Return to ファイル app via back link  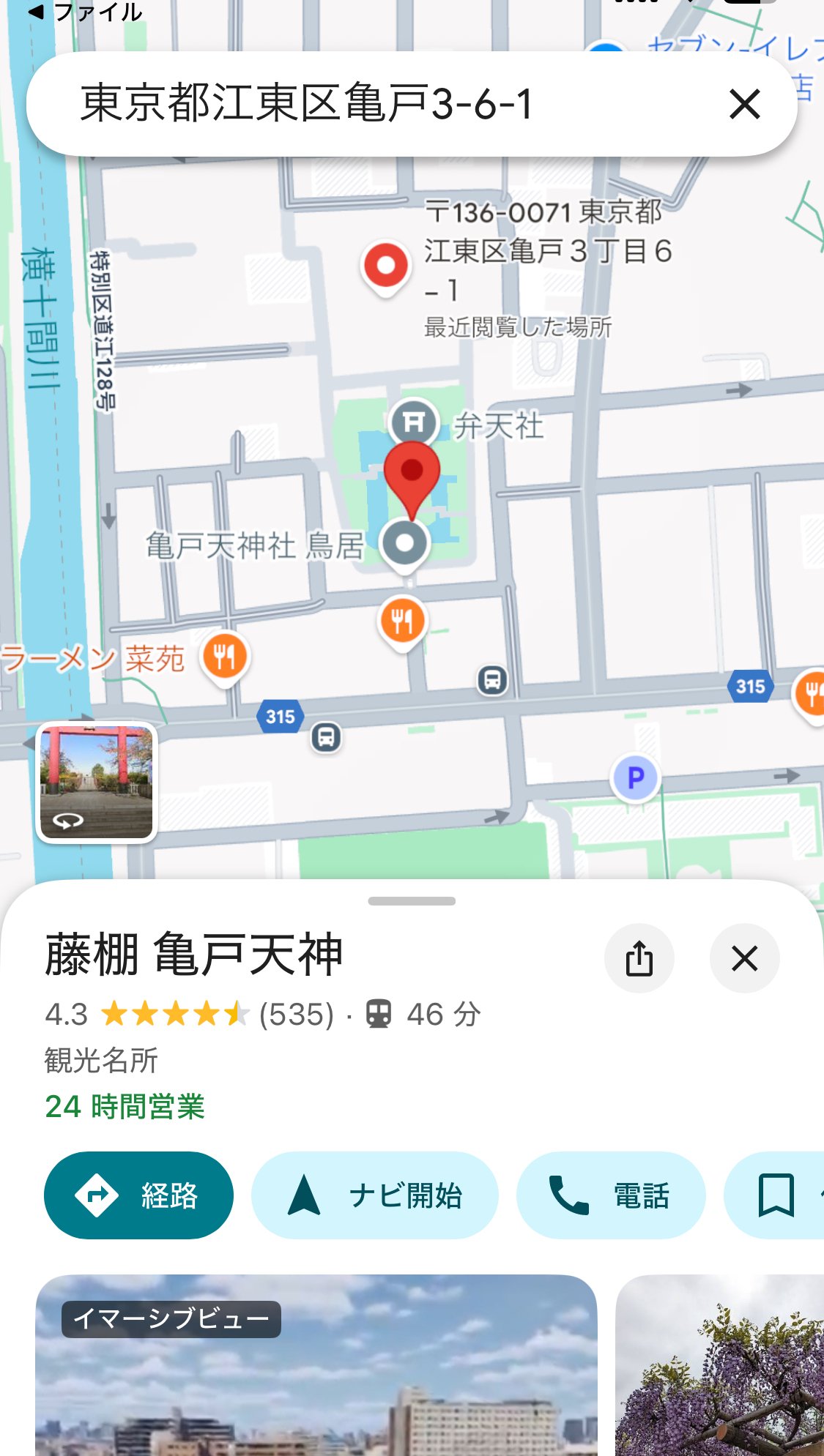pyautogui.click(x=84, y=12)
